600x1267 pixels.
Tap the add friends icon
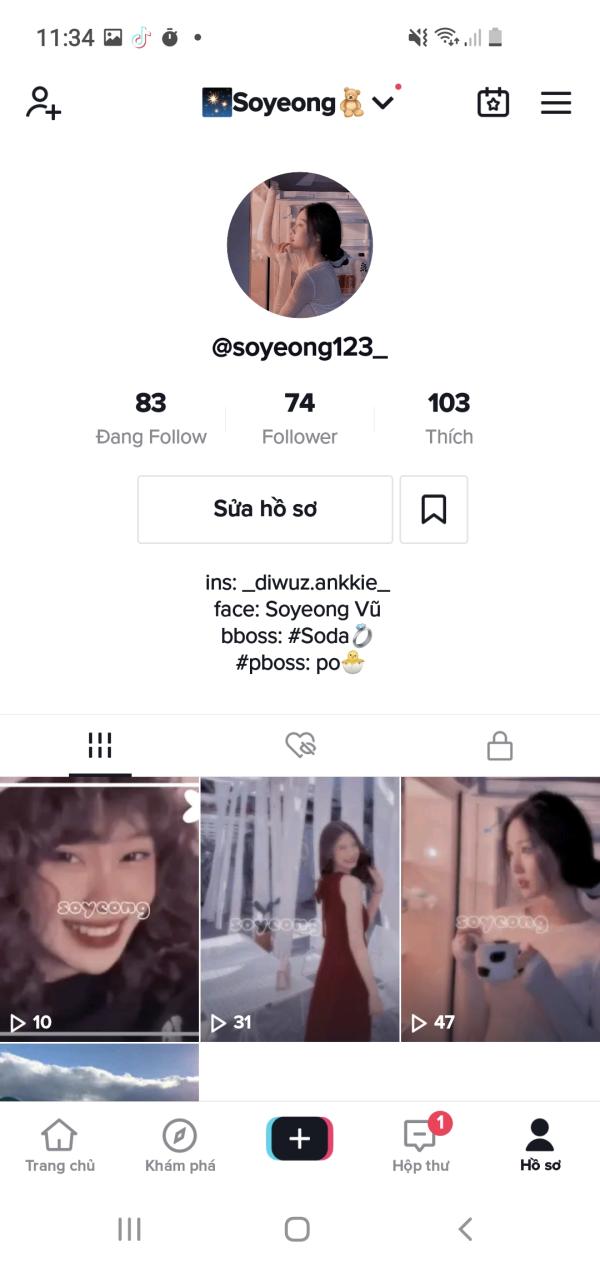tap(43, 103)
